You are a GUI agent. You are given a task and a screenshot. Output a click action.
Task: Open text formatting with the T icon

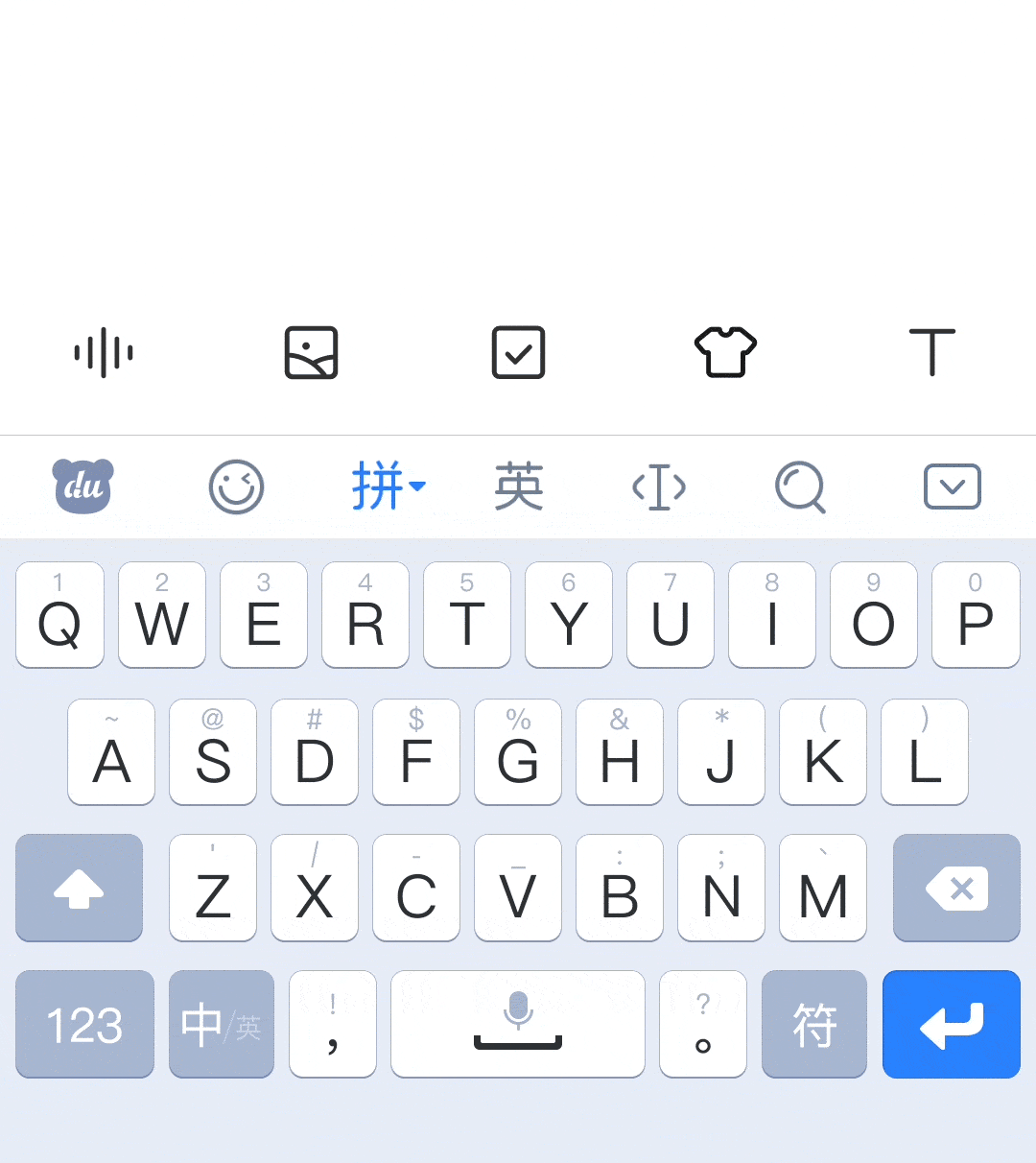click(x=931, y=353)
